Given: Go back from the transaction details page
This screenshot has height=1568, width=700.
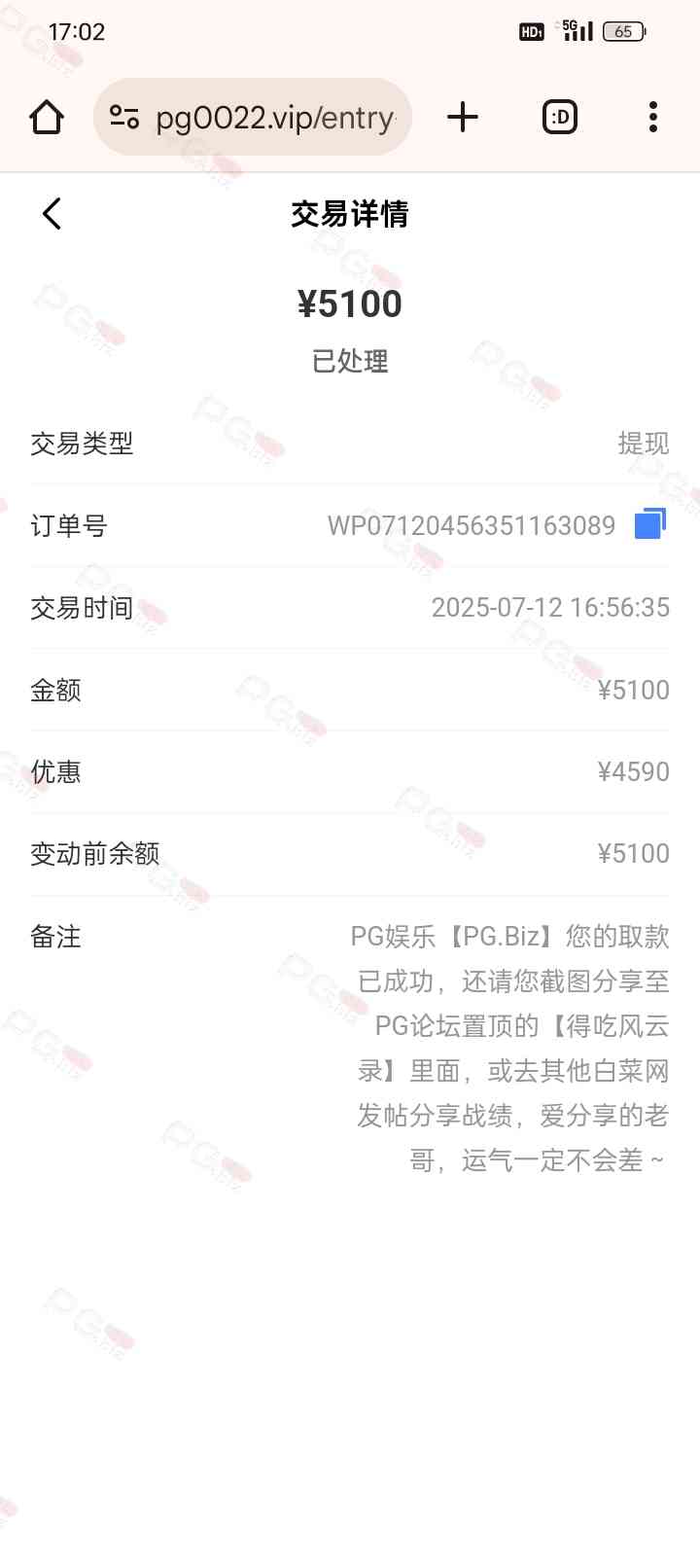Looking at the screenshot, I should [x=52, y=214].
